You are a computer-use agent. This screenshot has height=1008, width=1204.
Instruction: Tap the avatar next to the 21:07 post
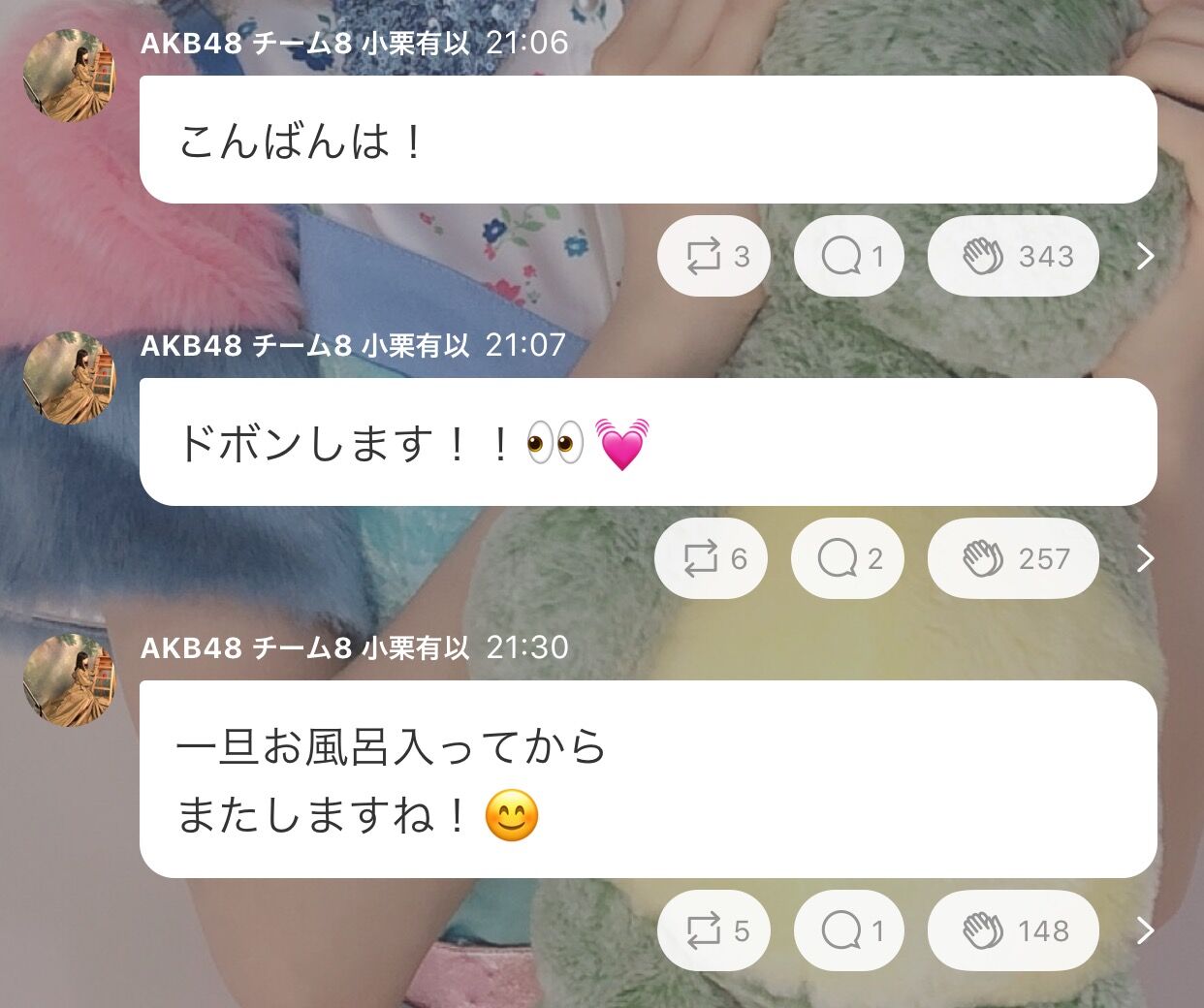point(69,378)
